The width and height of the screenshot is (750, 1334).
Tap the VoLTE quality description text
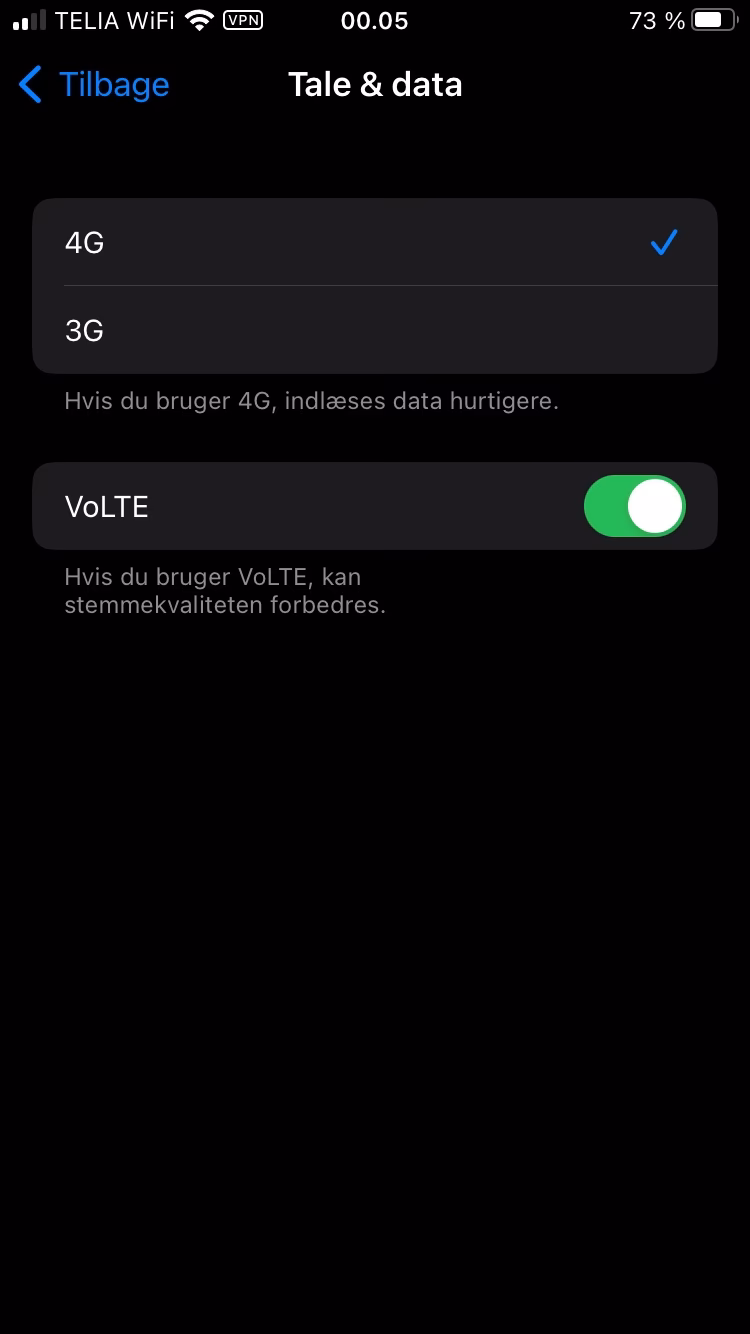point(224,590)
